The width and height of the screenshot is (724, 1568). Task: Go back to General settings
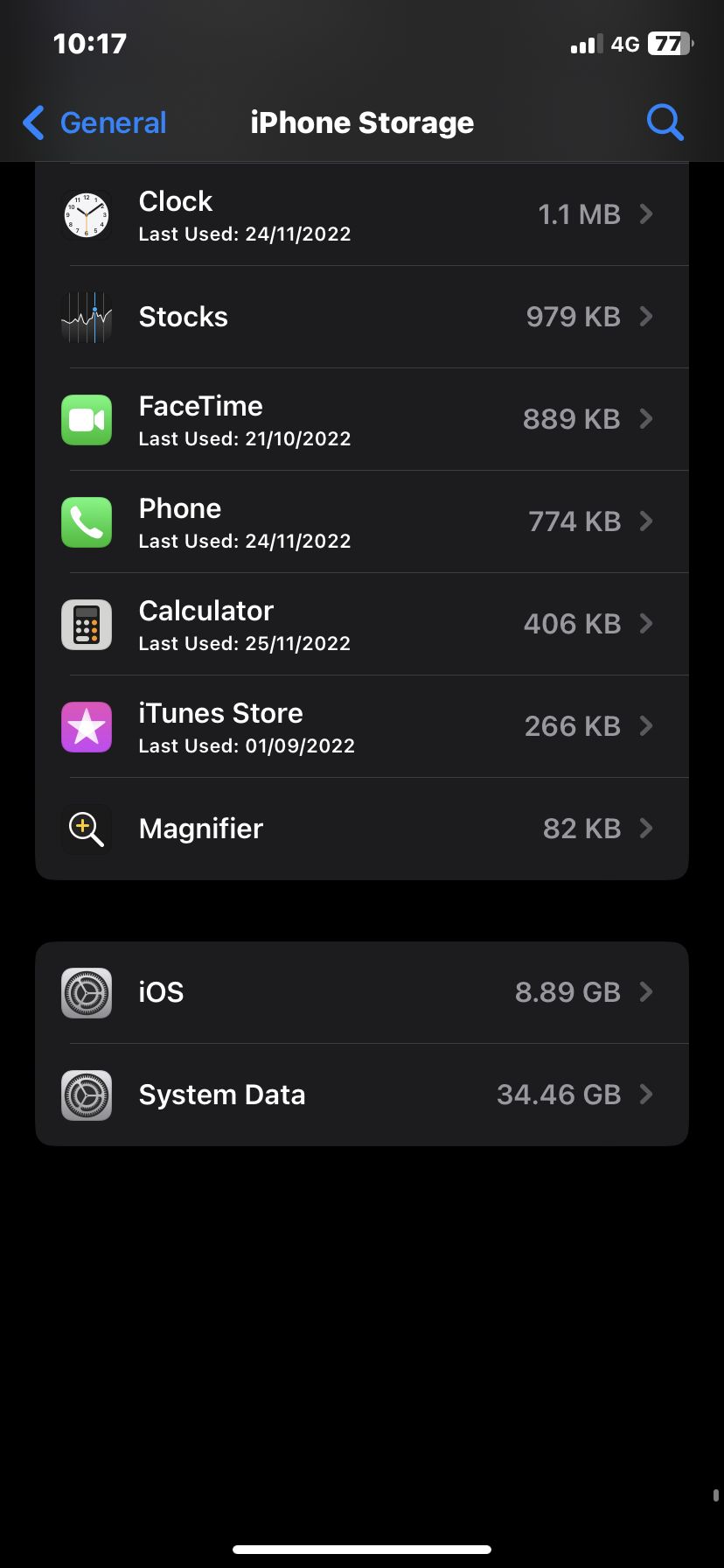click(x=94, y=123)
